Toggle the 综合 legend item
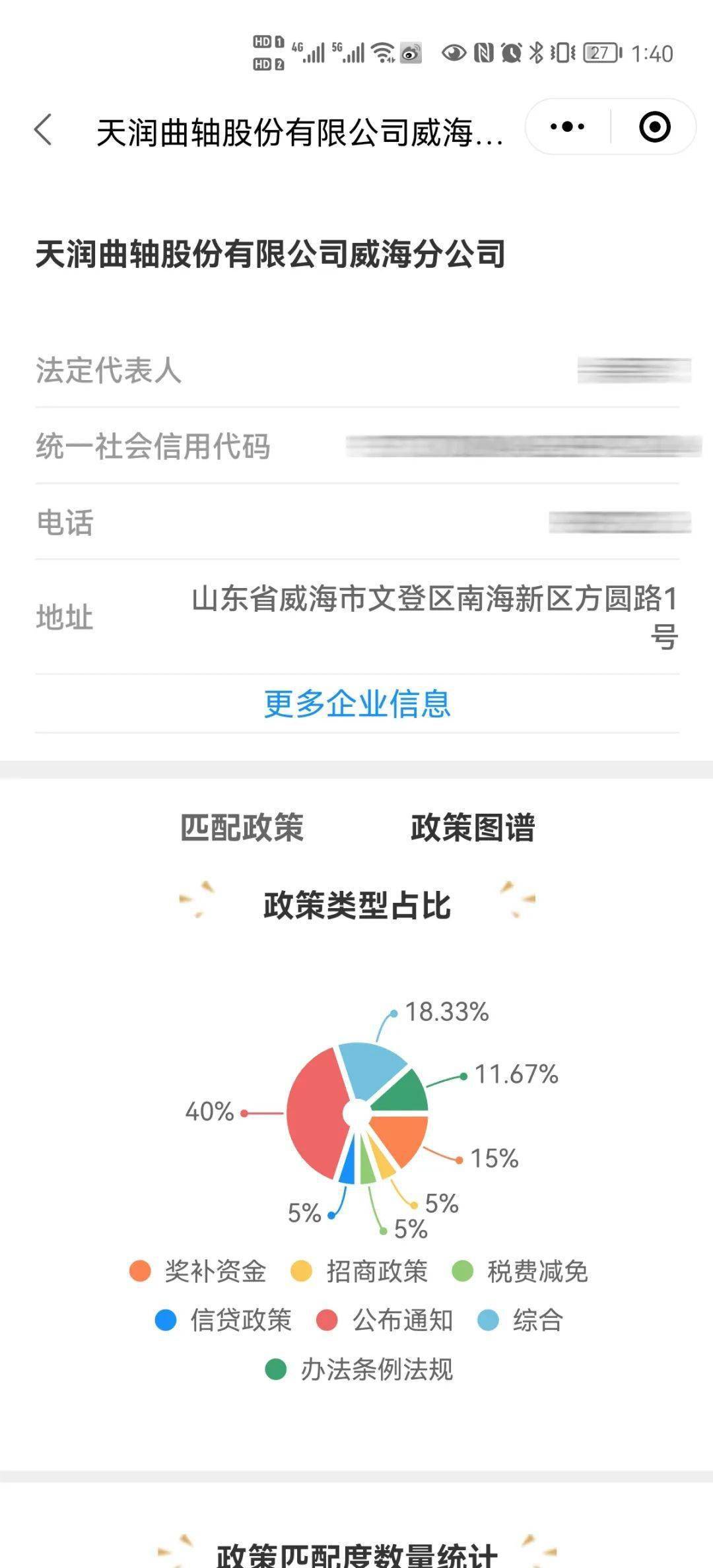Screen dimensions: 713x1568 [x=520, y=1320]
